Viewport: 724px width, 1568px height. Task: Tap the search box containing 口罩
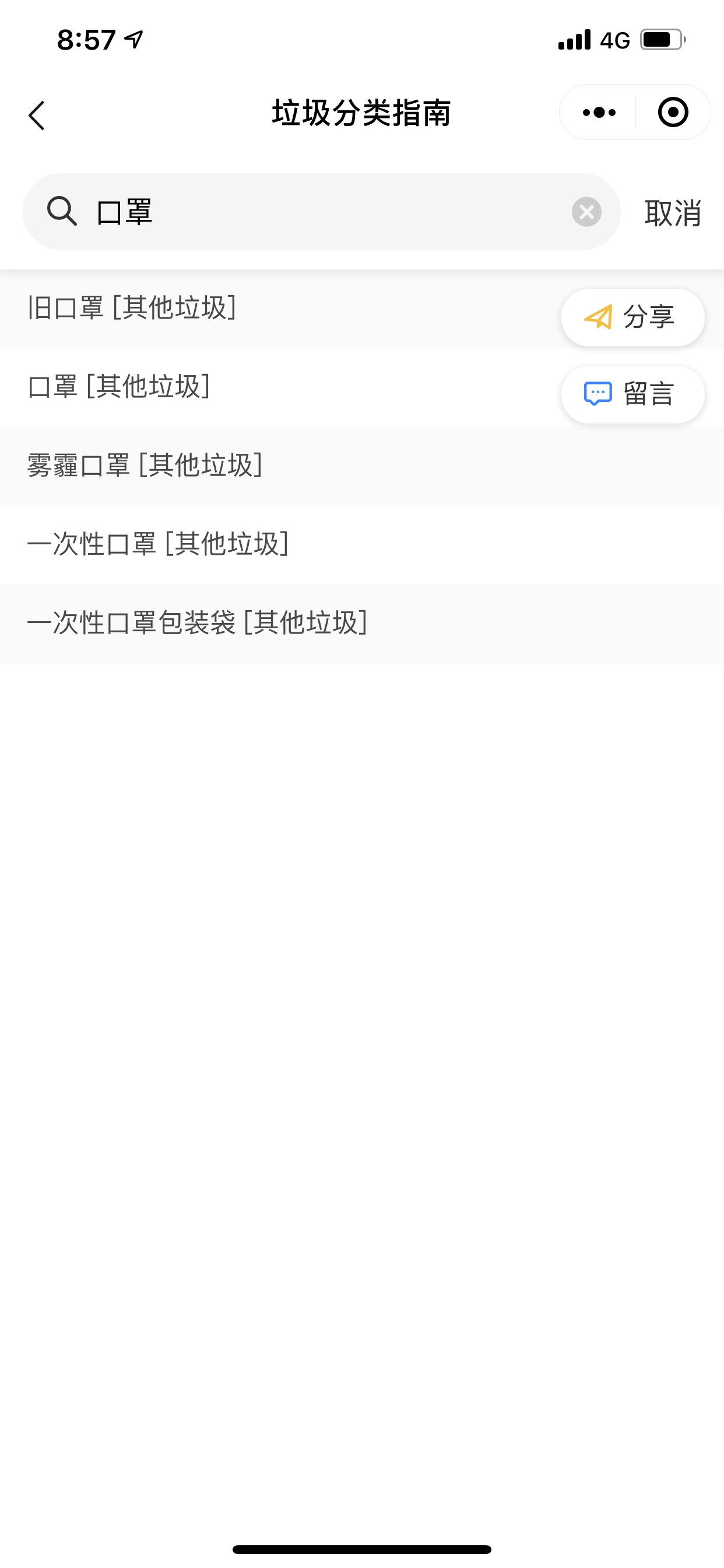[329, 212]
